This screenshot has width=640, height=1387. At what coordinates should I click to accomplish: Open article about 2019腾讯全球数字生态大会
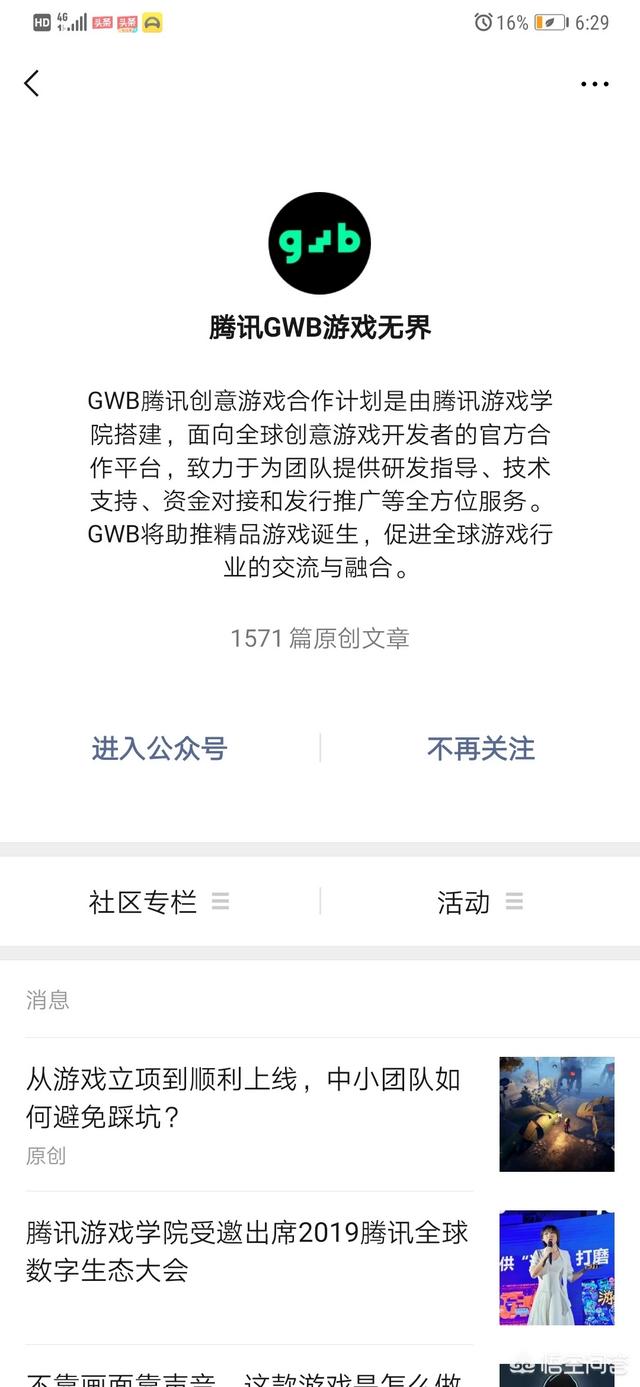(247, 1251)
